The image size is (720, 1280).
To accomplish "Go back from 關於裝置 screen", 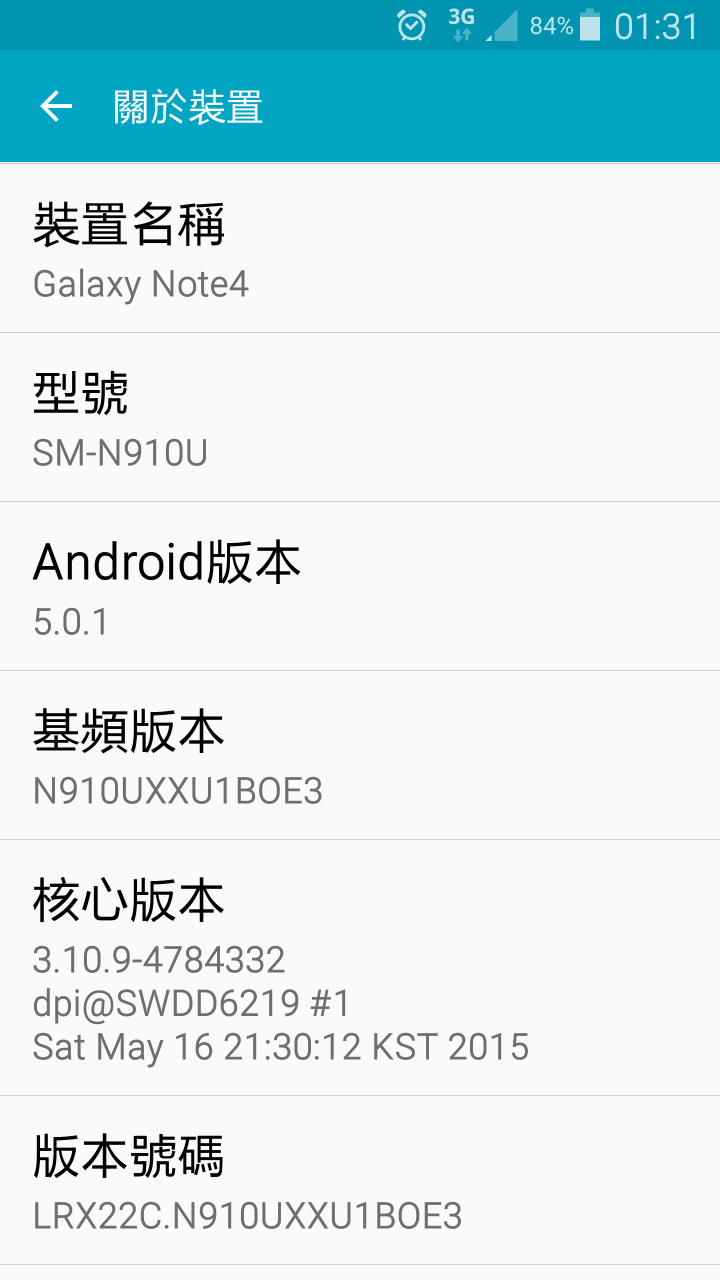I will 56,107.
